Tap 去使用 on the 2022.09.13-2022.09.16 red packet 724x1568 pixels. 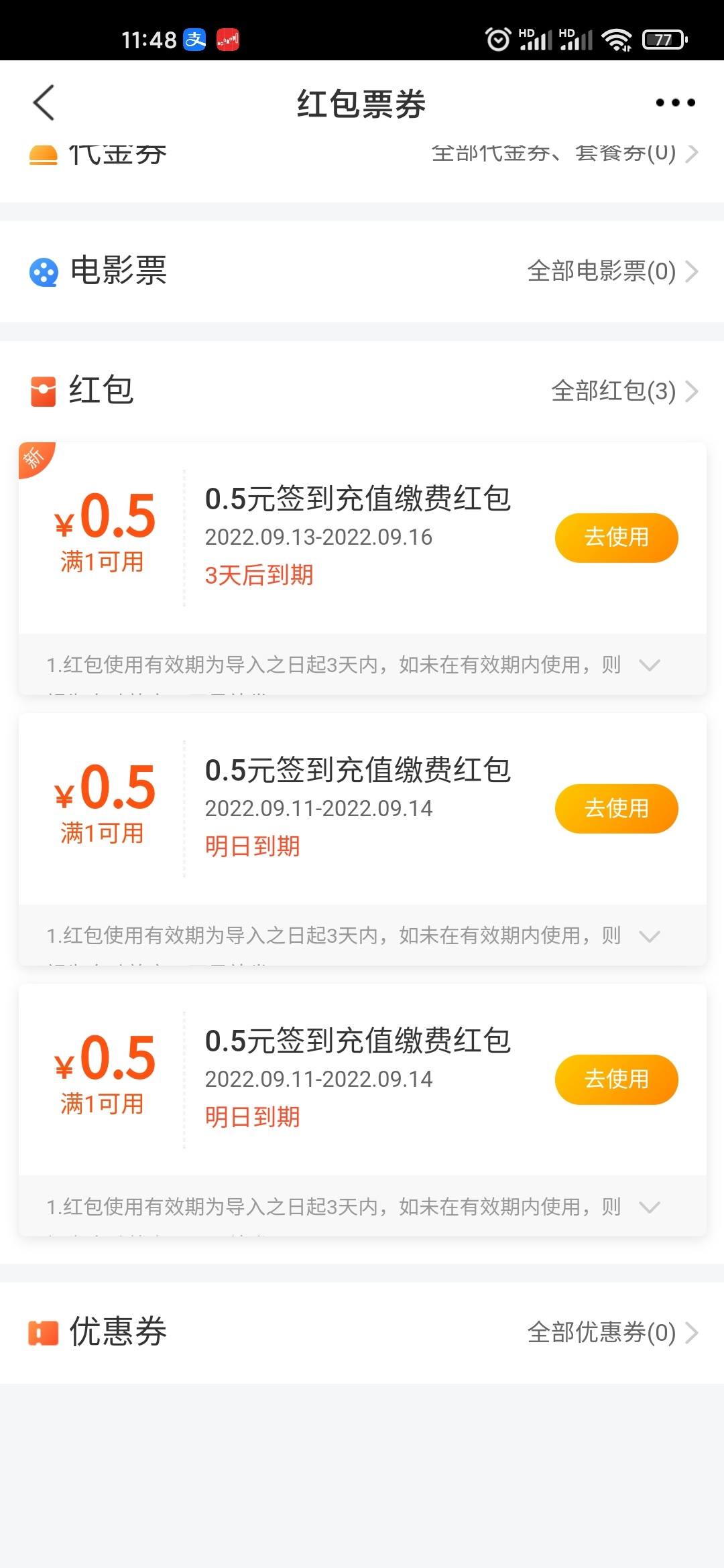click(616, 537)
